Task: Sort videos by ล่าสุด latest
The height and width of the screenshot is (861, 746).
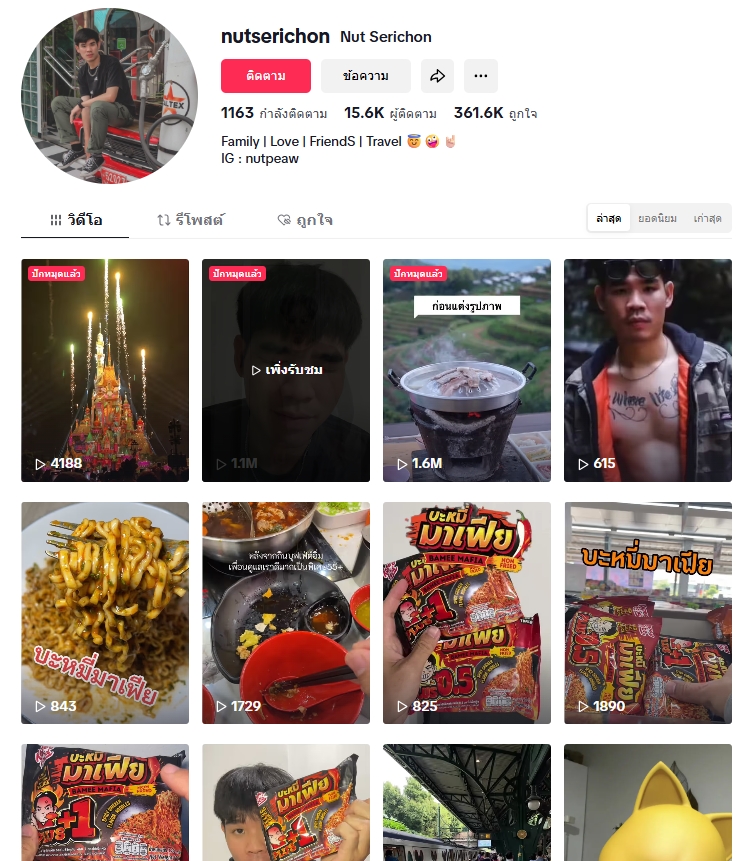Action: 609,218
